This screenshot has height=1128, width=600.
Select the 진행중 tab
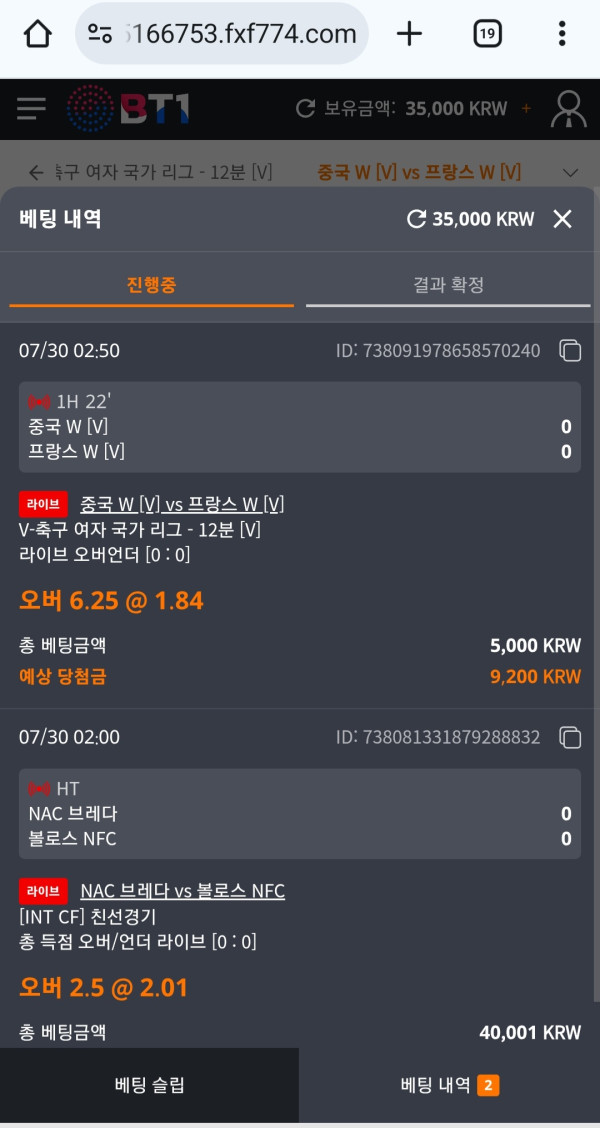151,285
